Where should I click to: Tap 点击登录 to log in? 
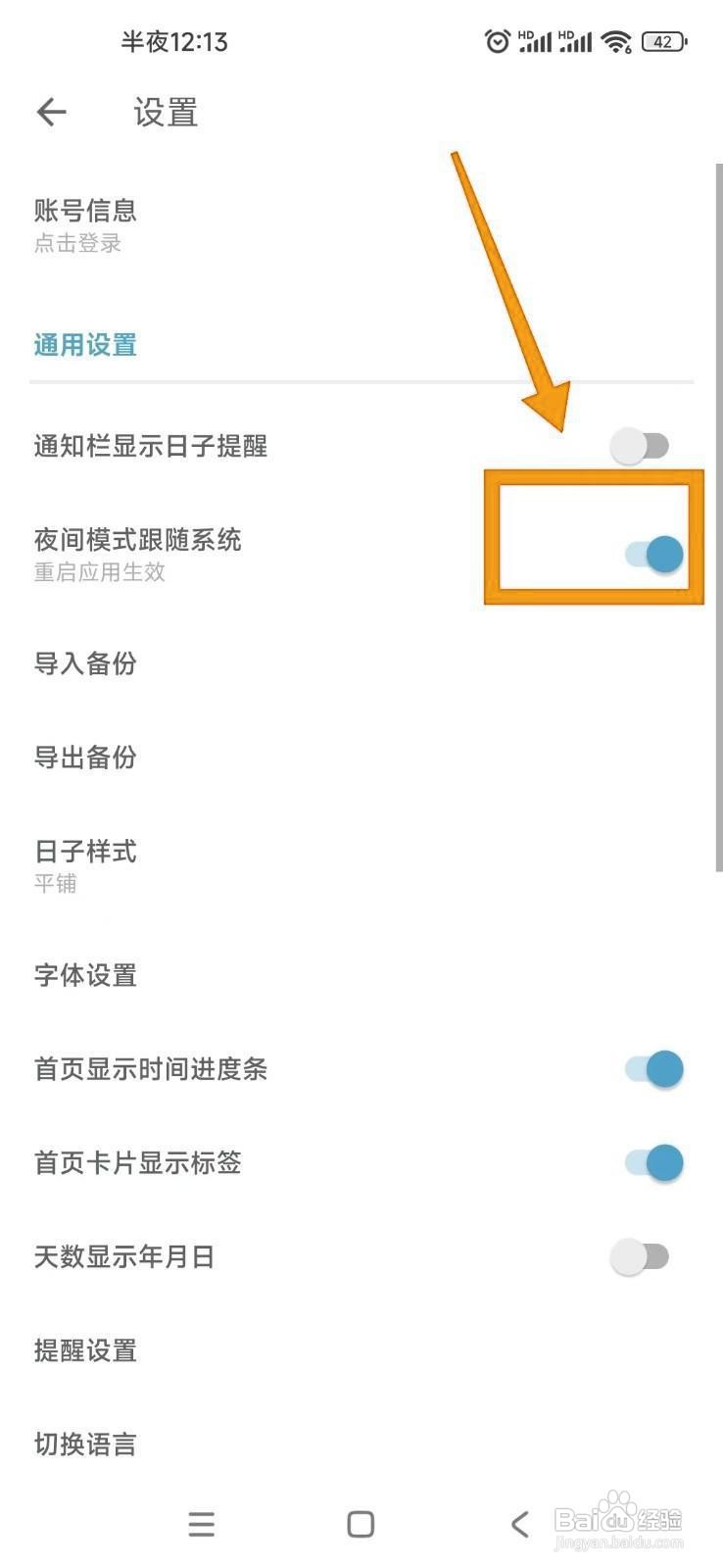coord(77,243)
